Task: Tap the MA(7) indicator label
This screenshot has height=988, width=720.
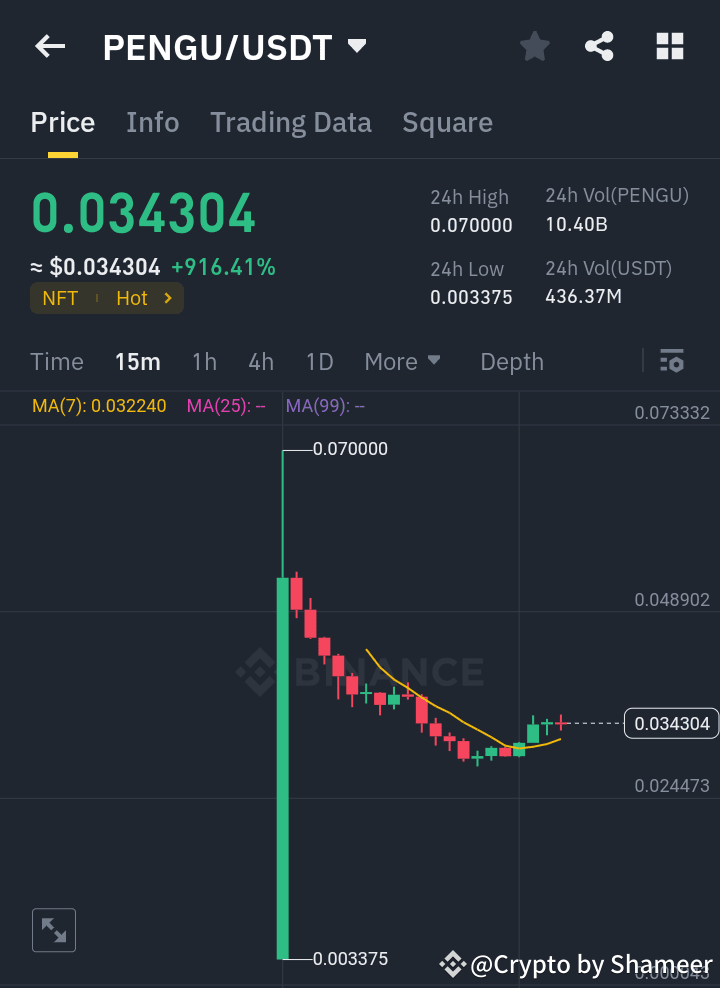Action: (99, 407)
